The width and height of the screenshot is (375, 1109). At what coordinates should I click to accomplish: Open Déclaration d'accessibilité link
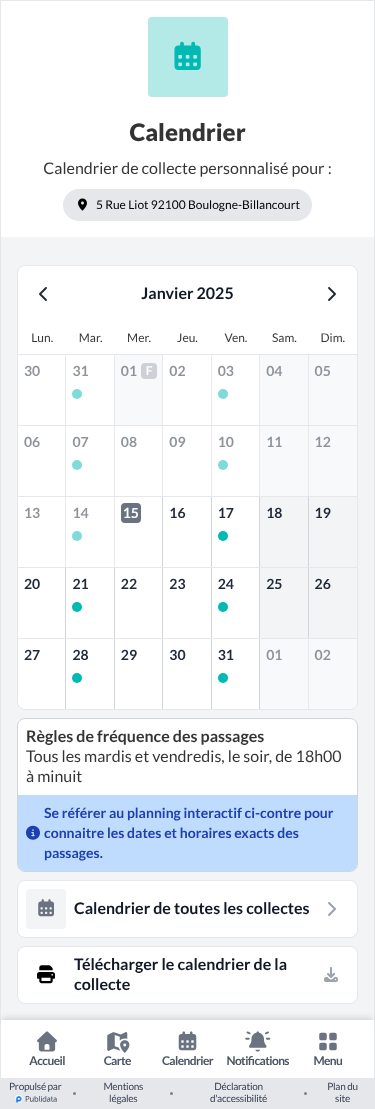pyautogui.click(x=238, y=1093)
